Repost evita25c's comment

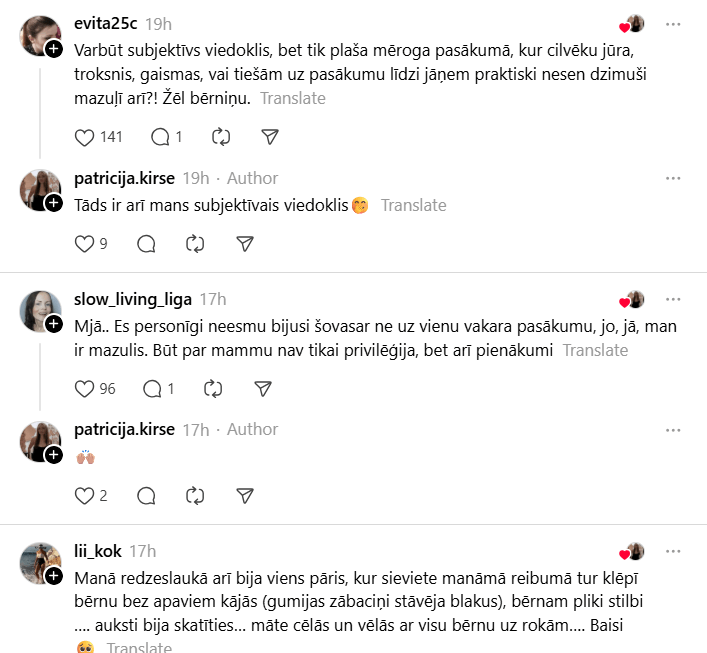click(220, 137)
